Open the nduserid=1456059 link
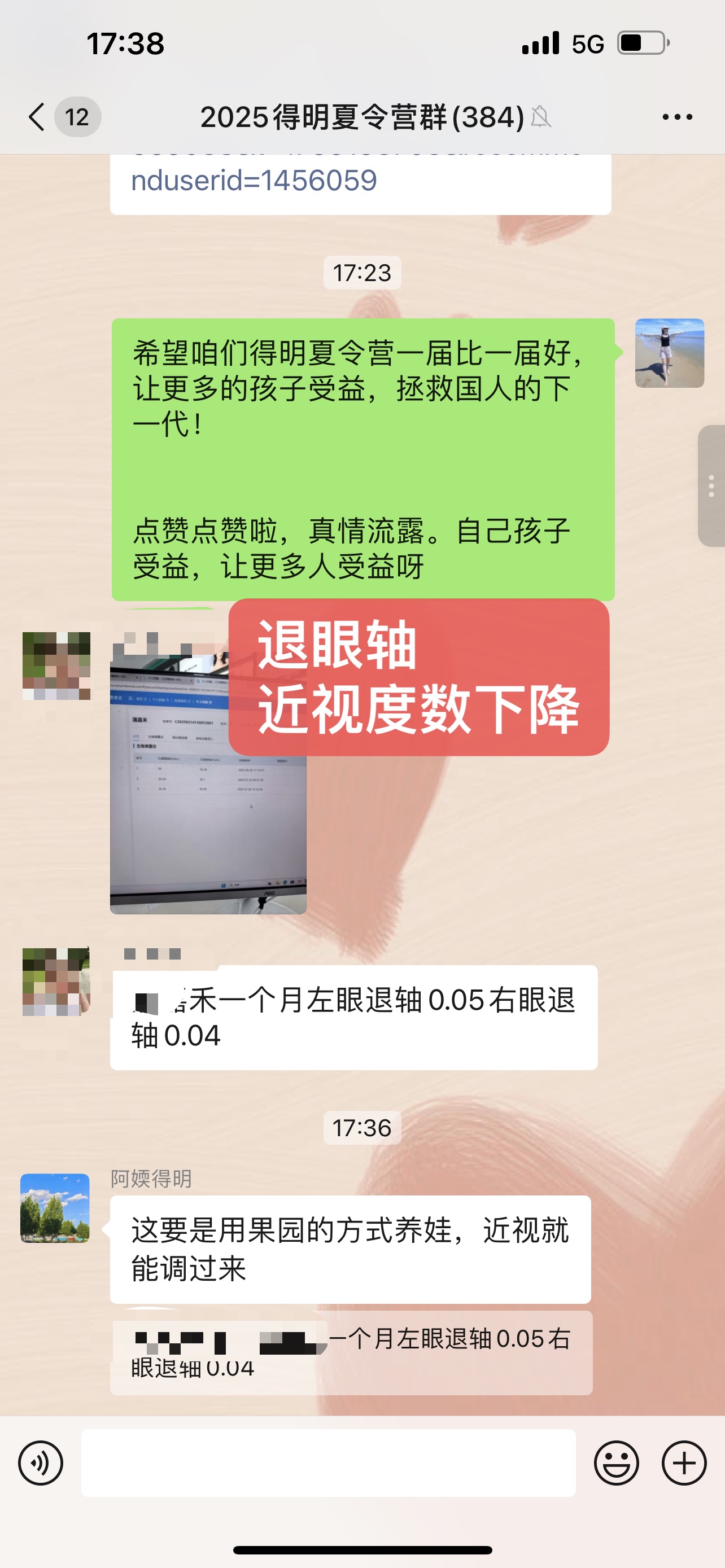The width and height of the screenshot is (725, 1568). (x=255, y=181)
